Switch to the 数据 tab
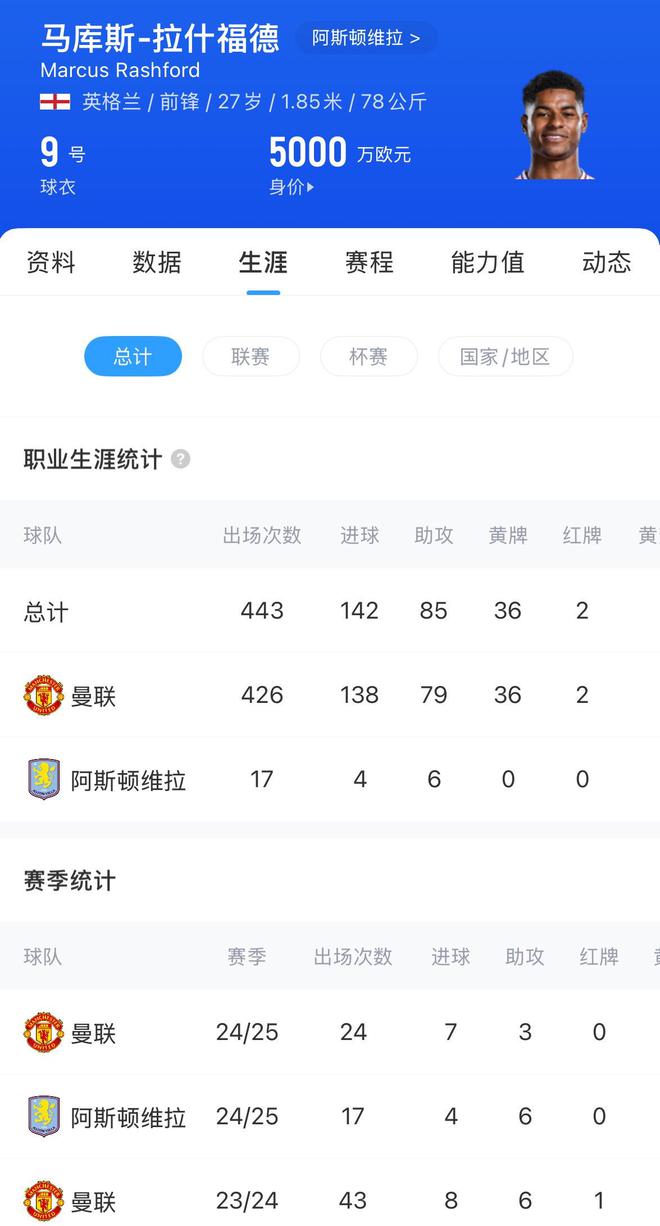660x1226 pixels. (x=157, y=262)
